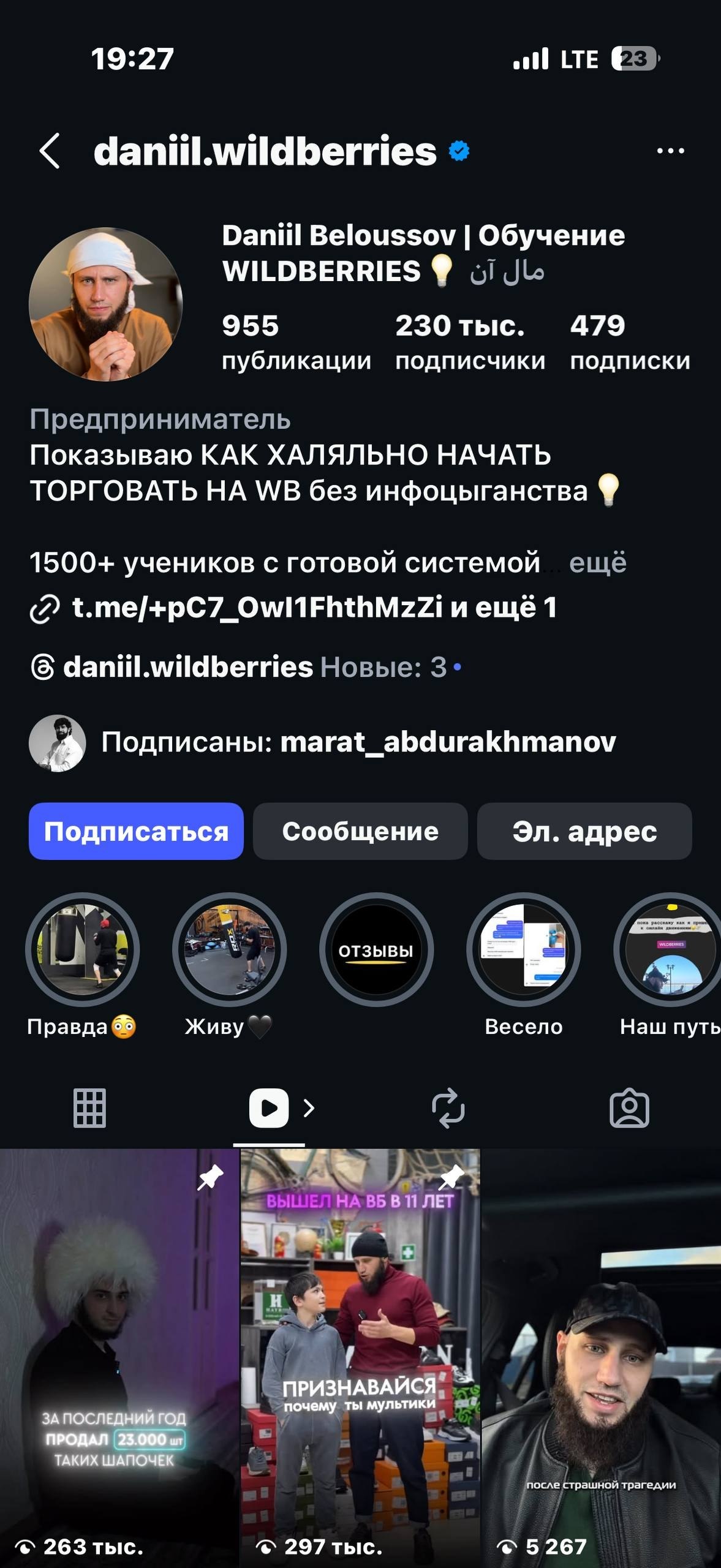Screen dimensions: 721x1568
Task: Open the 479 подписки list
Action: (x=629, y=342)
